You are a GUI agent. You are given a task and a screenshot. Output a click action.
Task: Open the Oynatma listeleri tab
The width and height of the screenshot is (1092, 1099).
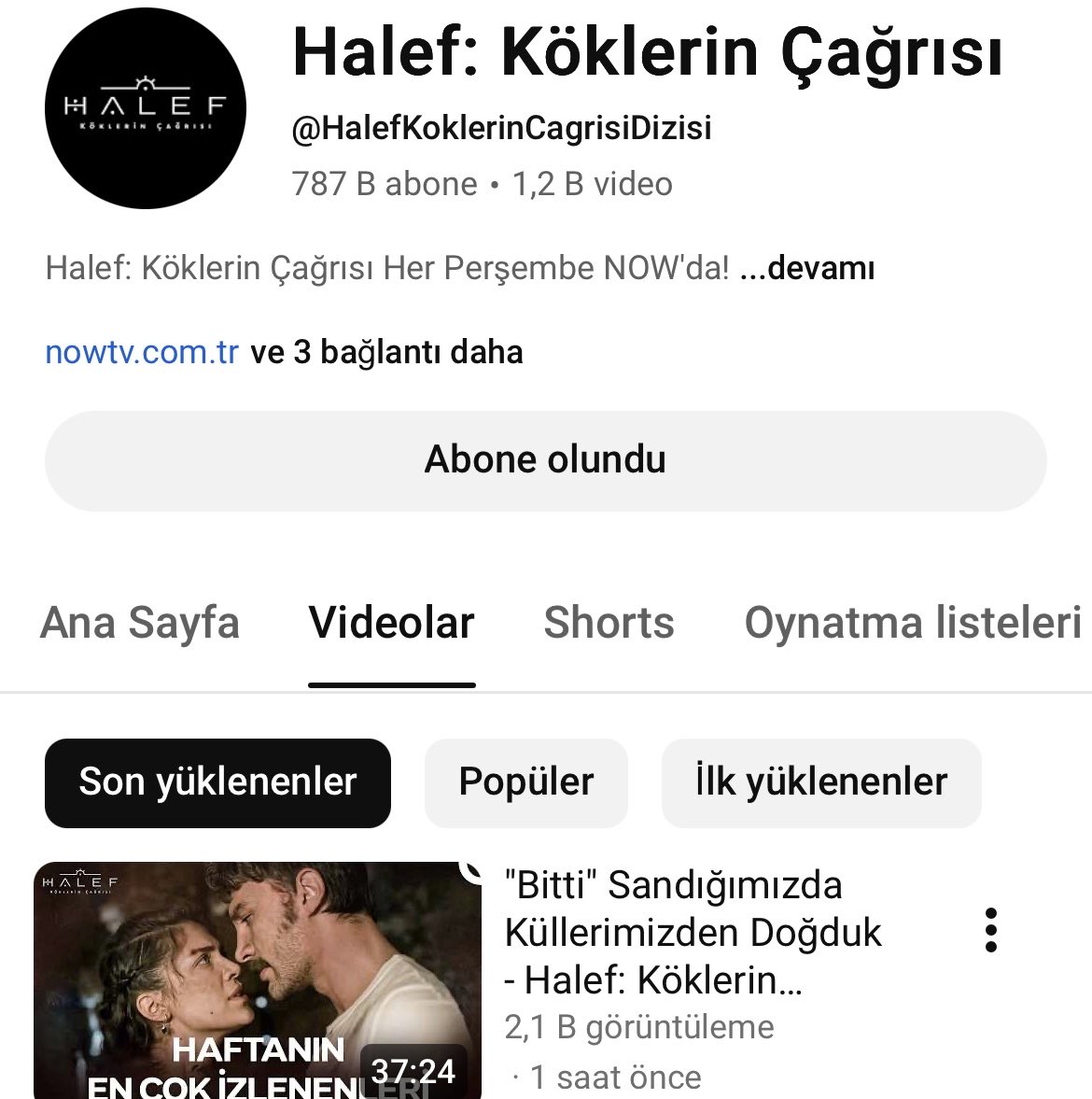[x=912, y=623]
